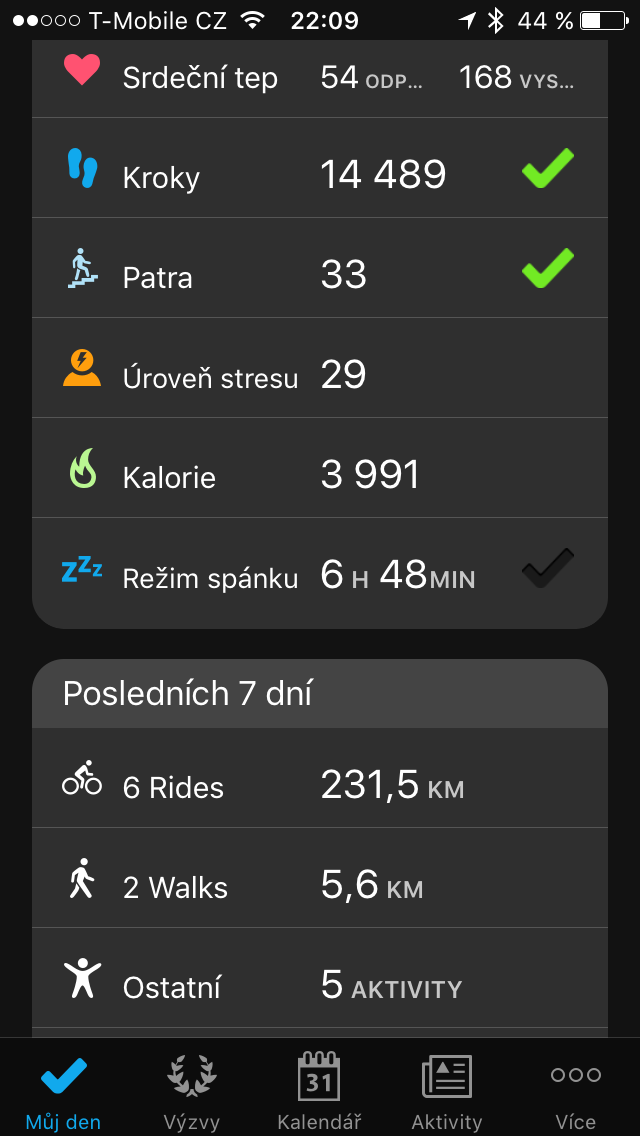
Task: View the Patra floors climbed row
Action: (320, 268)
